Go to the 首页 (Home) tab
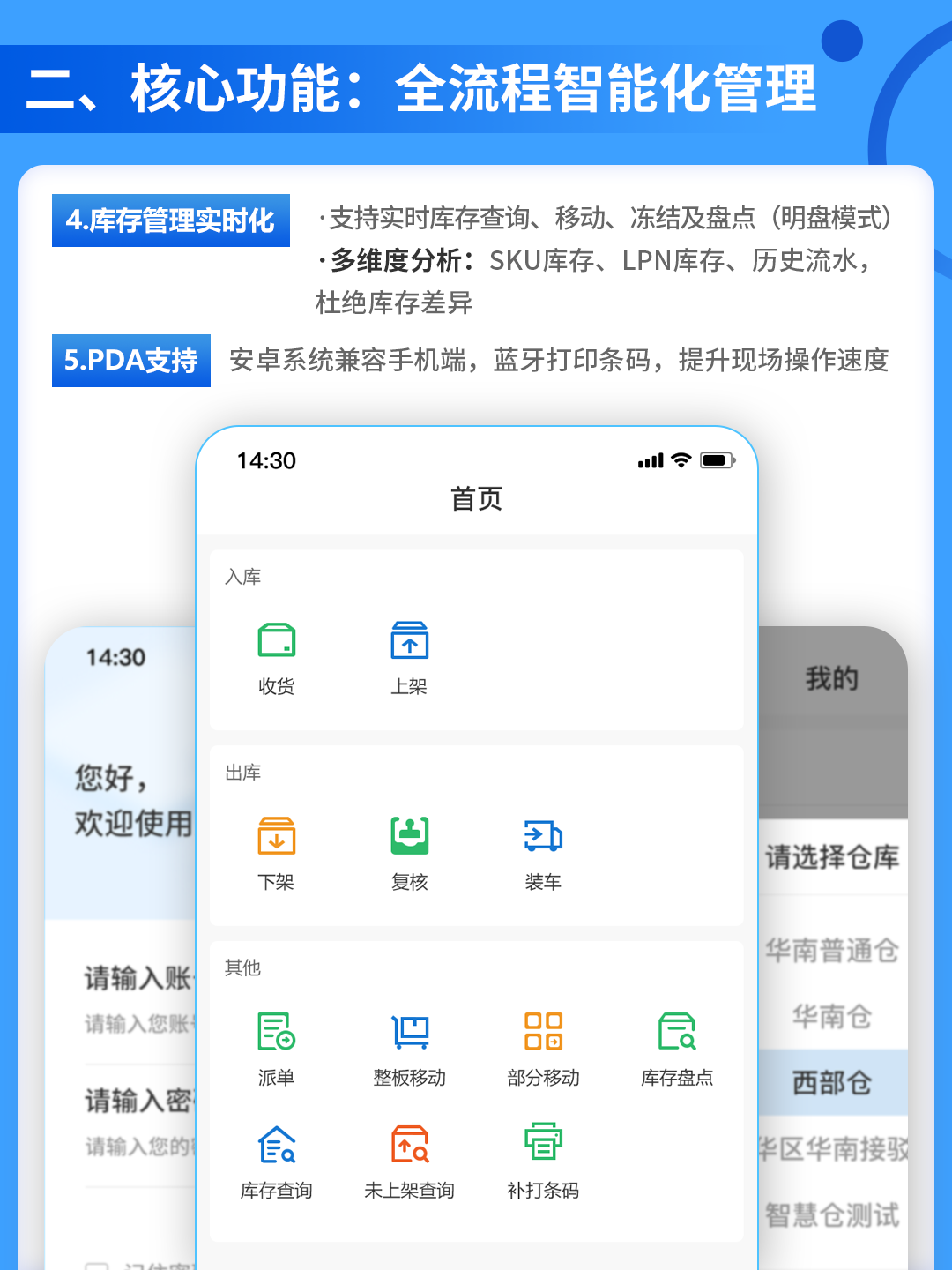The image size is (952, 1270). [476, 498]
